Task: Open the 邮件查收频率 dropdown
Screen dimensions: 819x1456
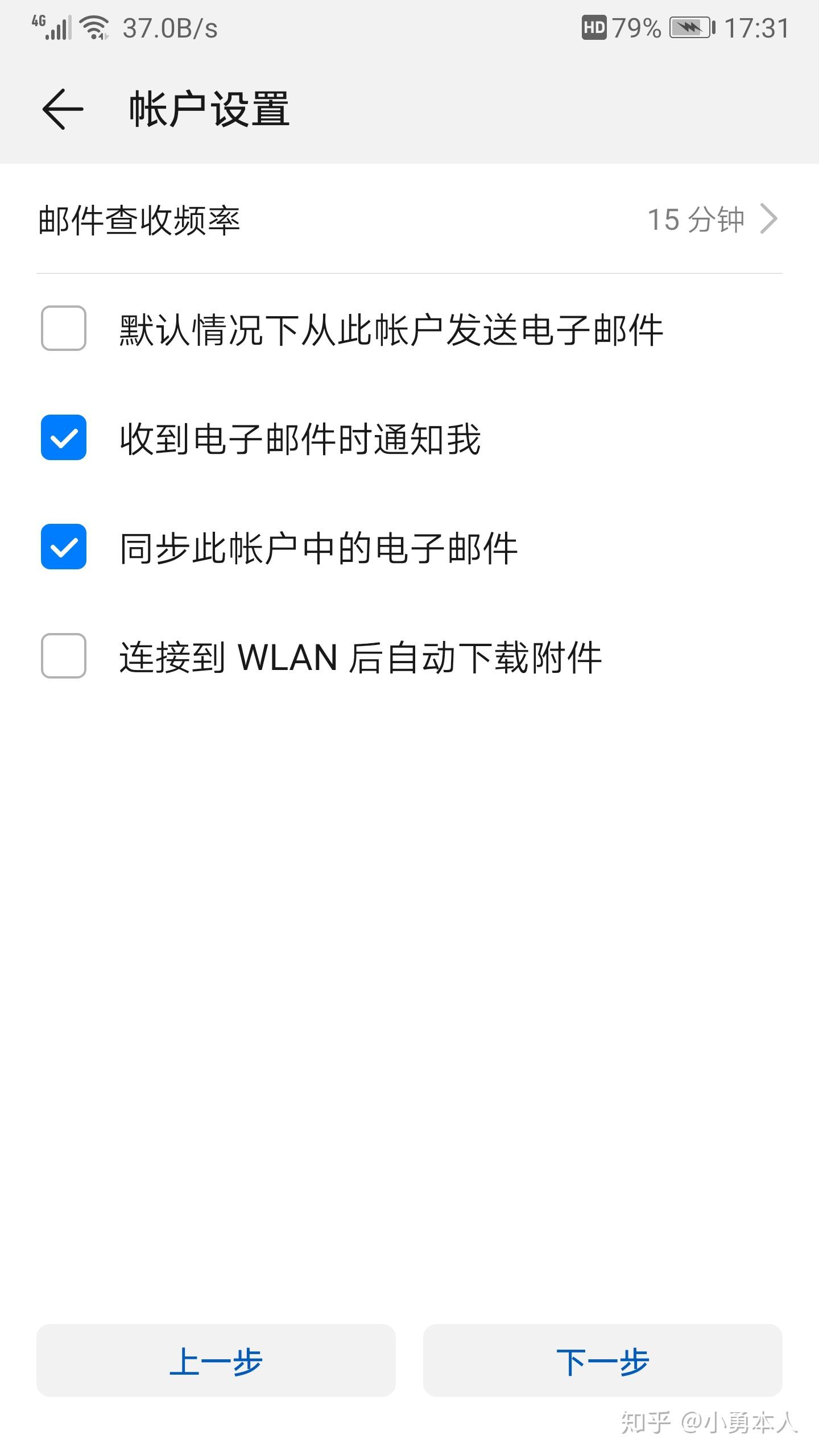Action: point(409,219)
